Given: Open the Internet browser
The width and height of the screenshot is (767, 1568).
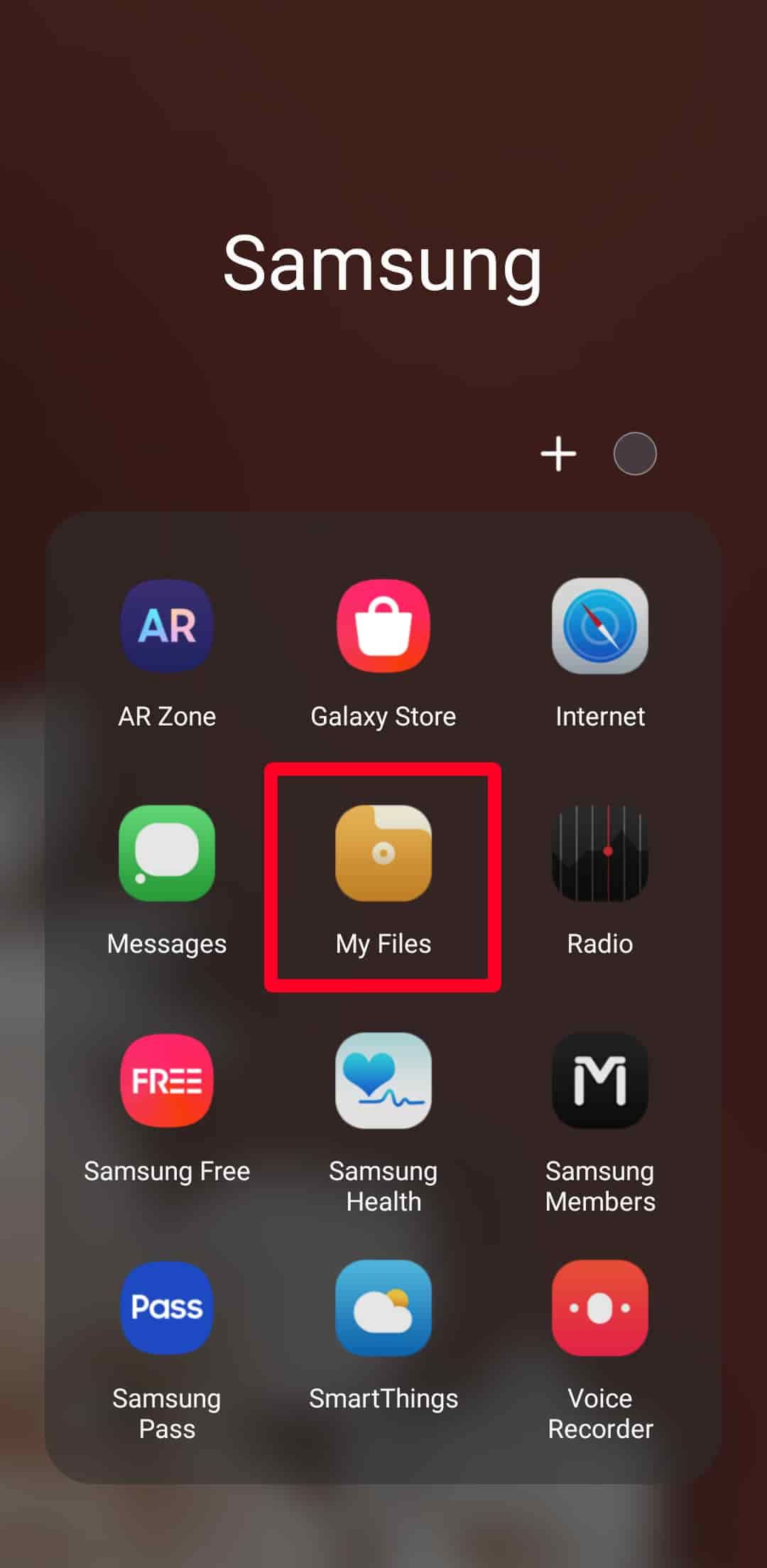Looking at the screenshot, I should click(x=600, y=627).
